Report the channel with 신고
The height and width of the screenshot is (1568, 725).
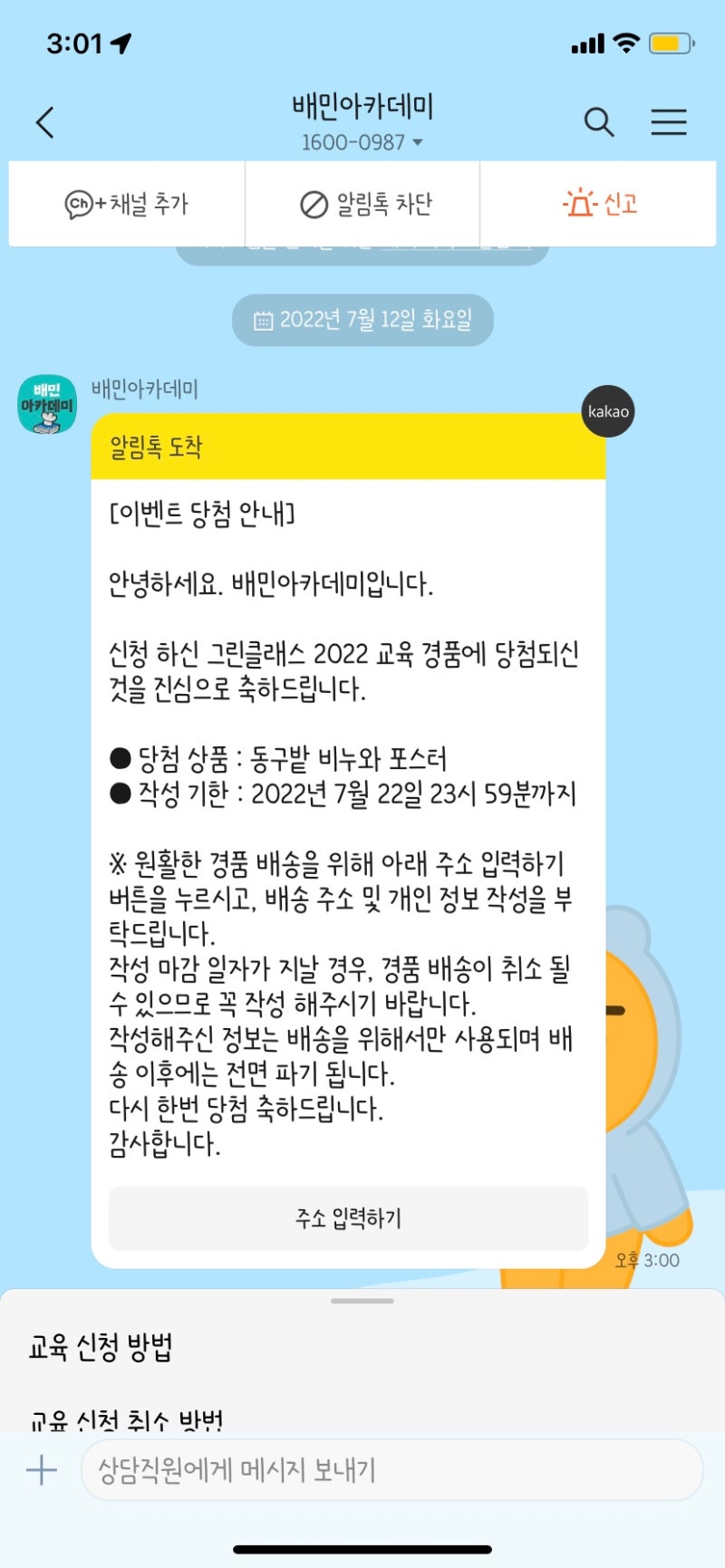pyautogui.click(x=599, y=204)
